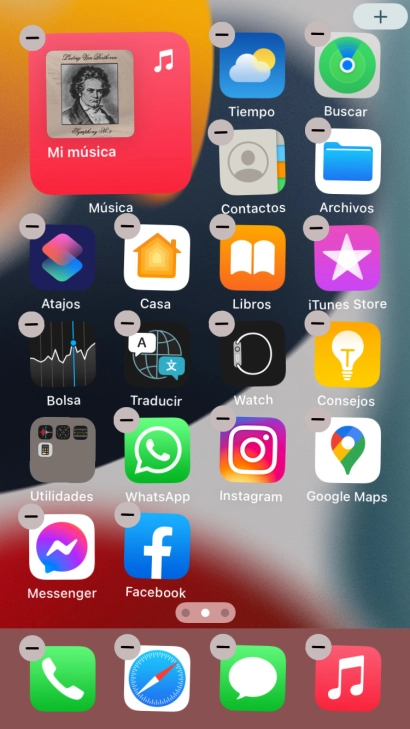
Task: Tap the plus button to add a widget
Action: [x=380, y=17]
